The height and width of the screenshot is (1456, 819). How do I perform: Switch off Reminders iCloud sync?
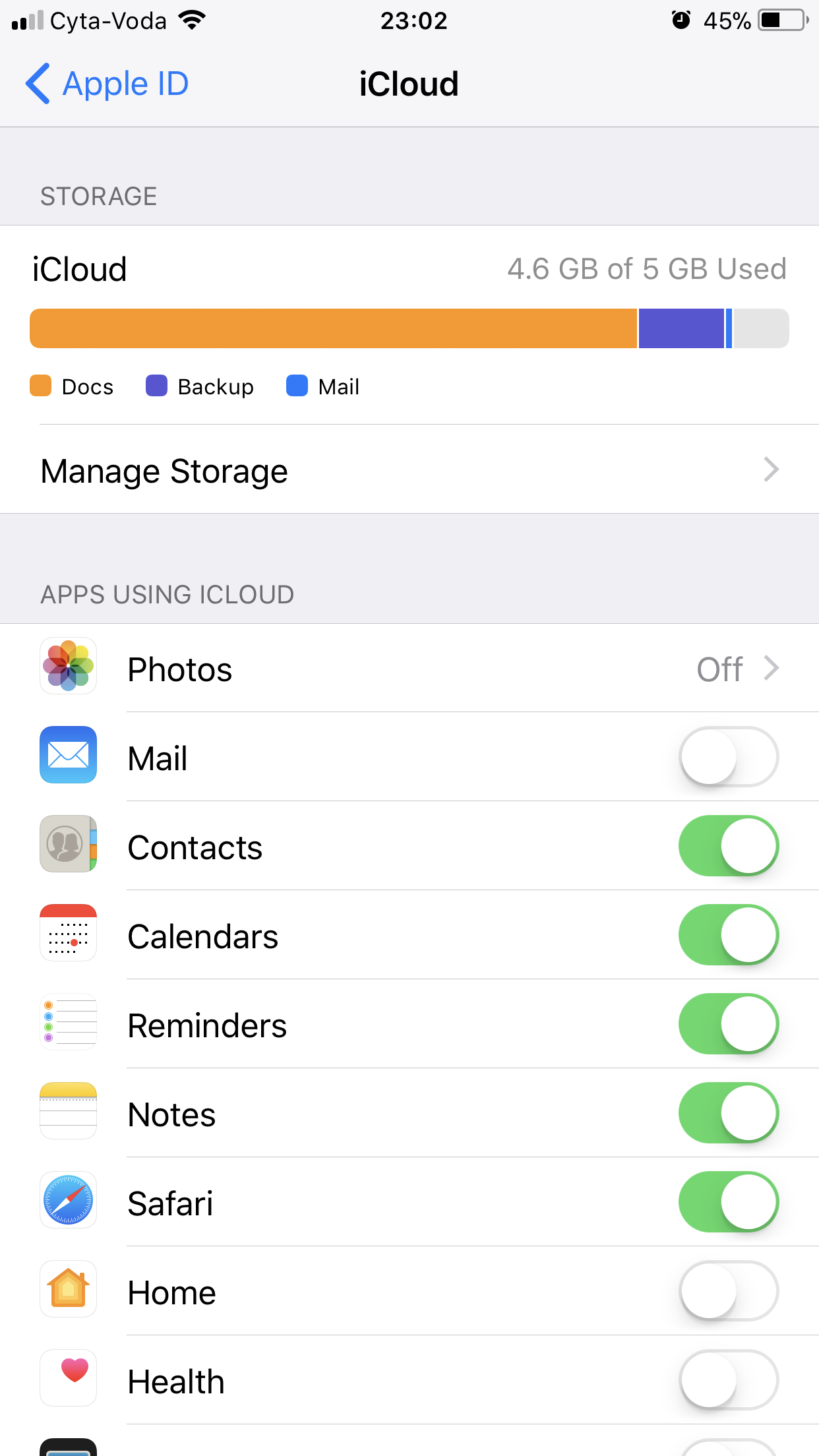click(x=728, y=1024)
